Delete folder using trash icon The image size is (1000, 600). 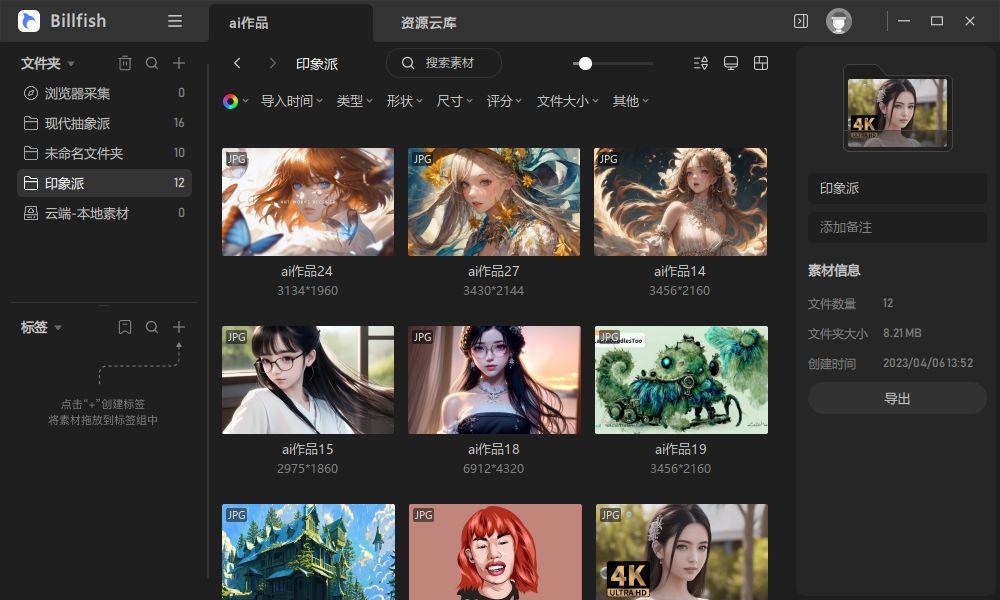pos(125,63)
